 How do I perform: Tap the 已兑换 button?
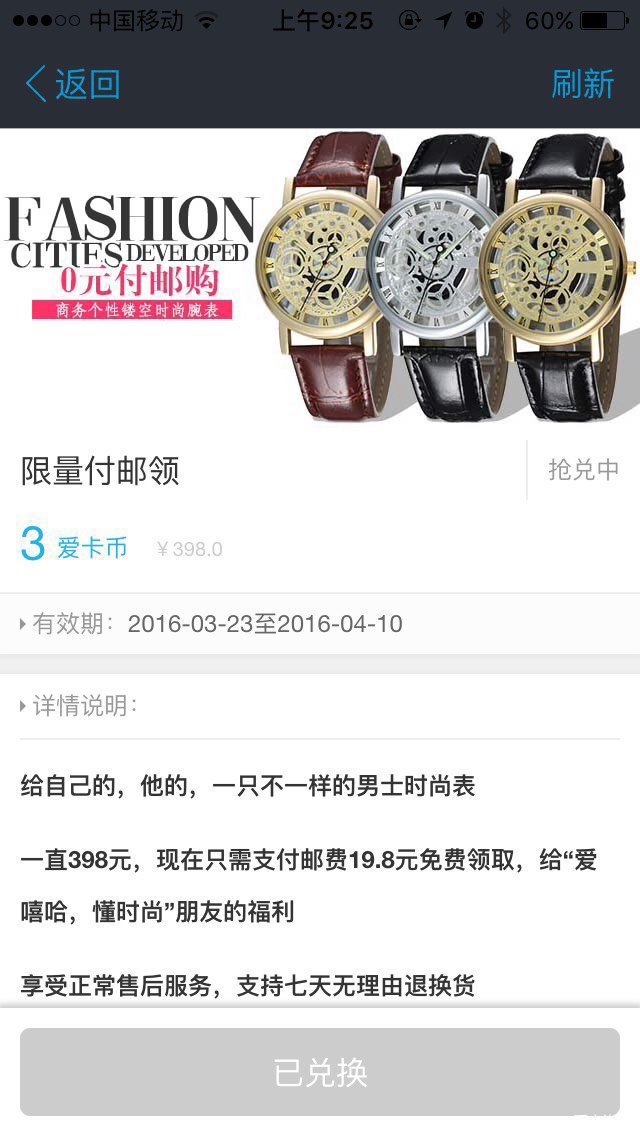pyautogui.click(x=320, y=1072)
